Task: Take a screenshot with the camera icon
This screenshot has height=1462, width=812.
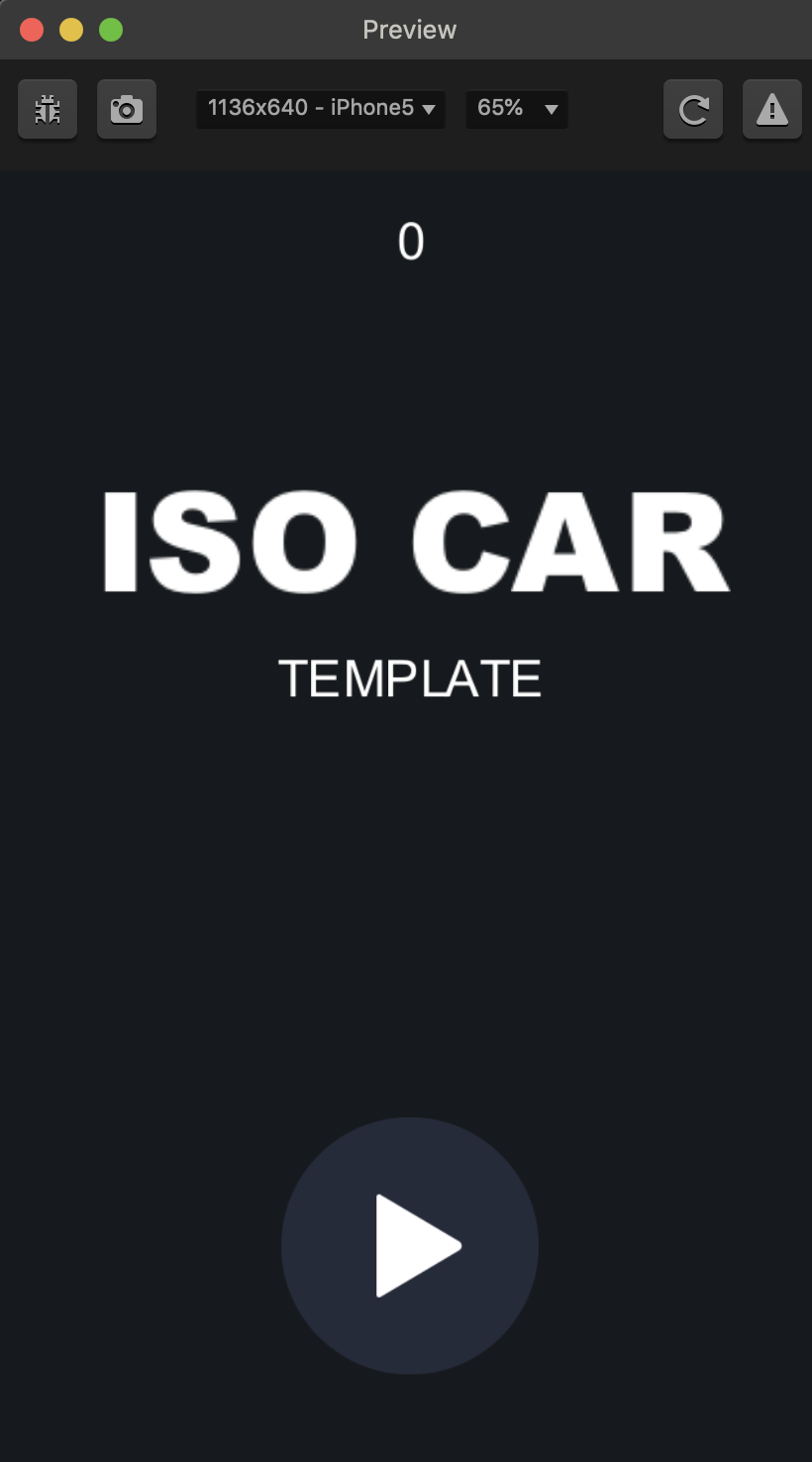Action: pyautogui.click(x=127, y=109)
